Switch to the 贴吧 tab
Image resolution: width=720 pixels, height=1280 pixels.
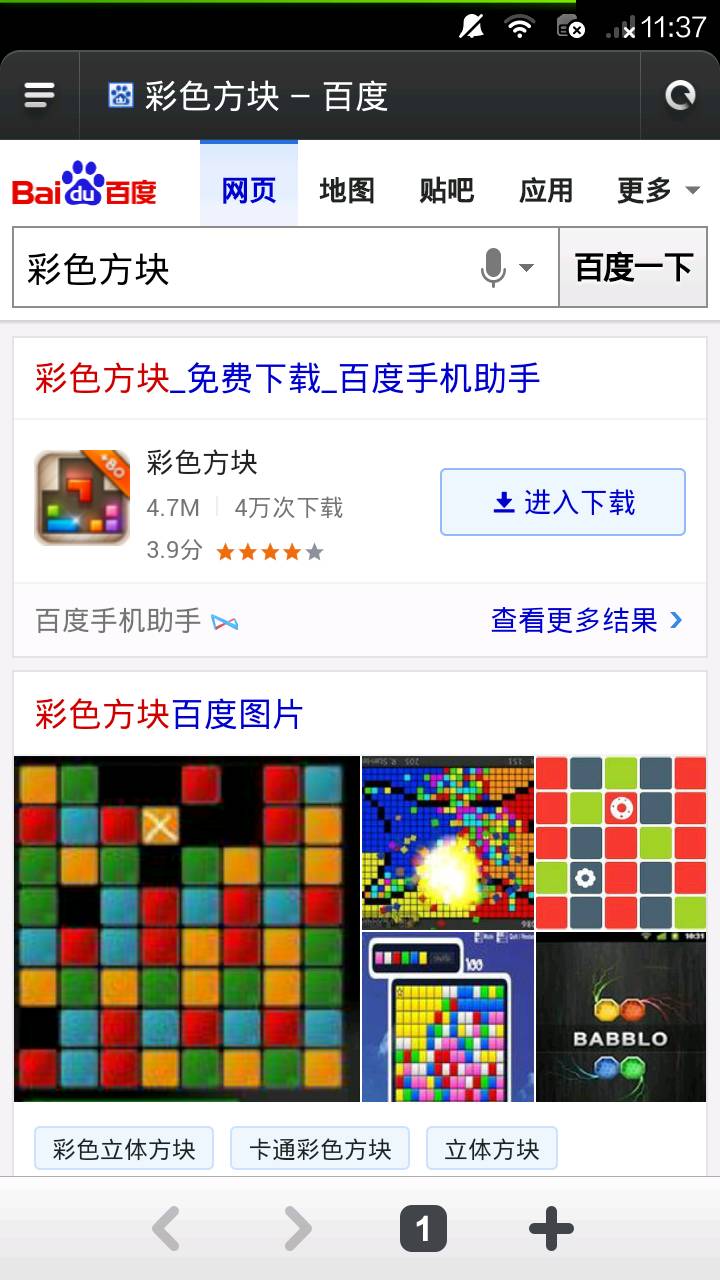[446, 190]
